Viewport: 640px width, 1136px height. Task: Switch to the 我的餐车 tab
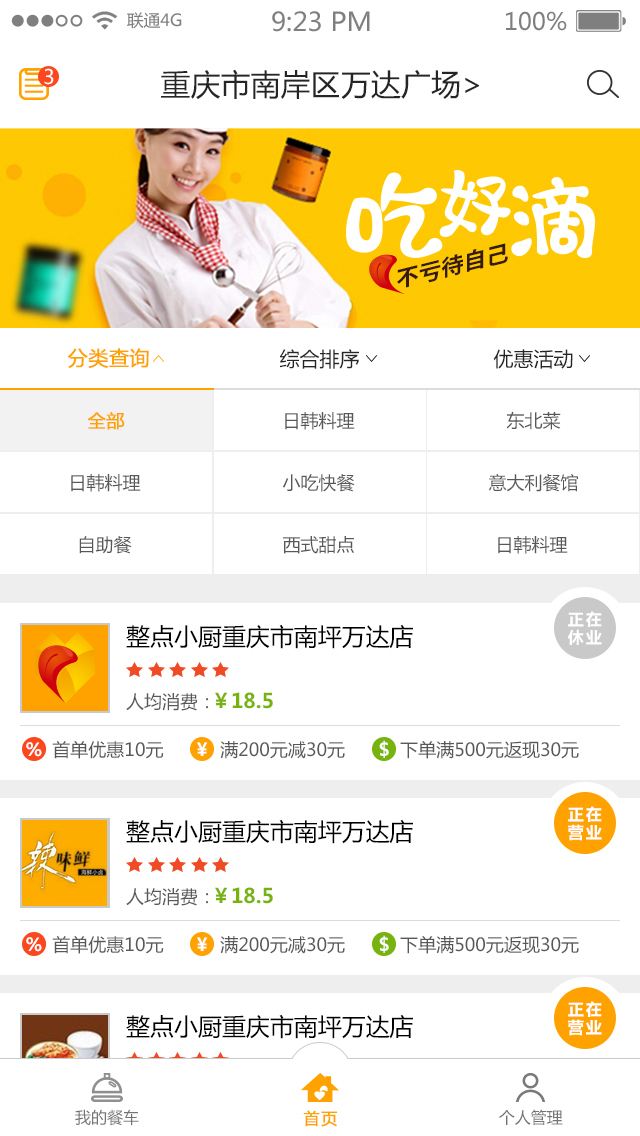107,1099
